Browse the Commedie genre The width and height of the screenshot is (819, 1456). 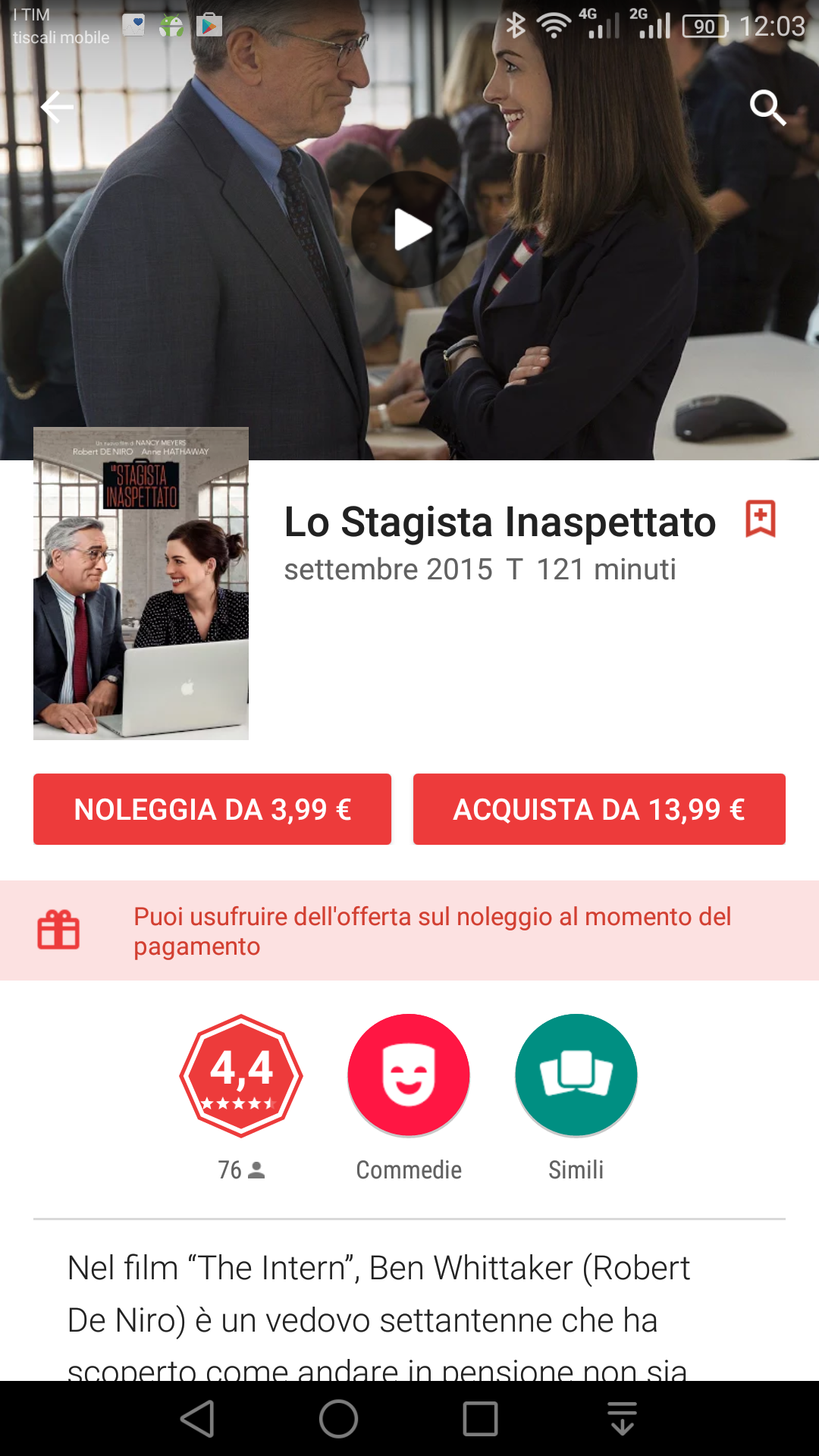[x=409, y=1075]
